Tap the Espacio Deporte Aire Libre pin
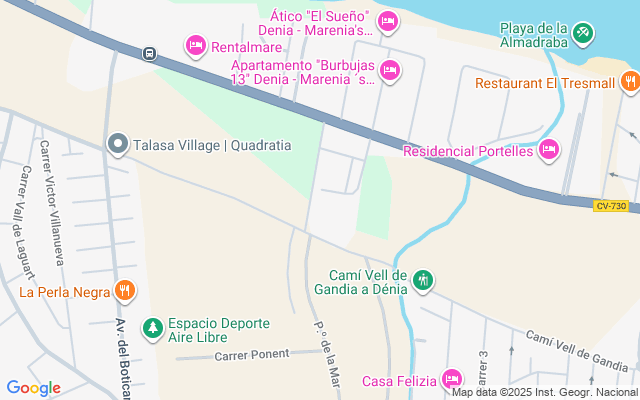640x400 pixels. coord(152,327)
